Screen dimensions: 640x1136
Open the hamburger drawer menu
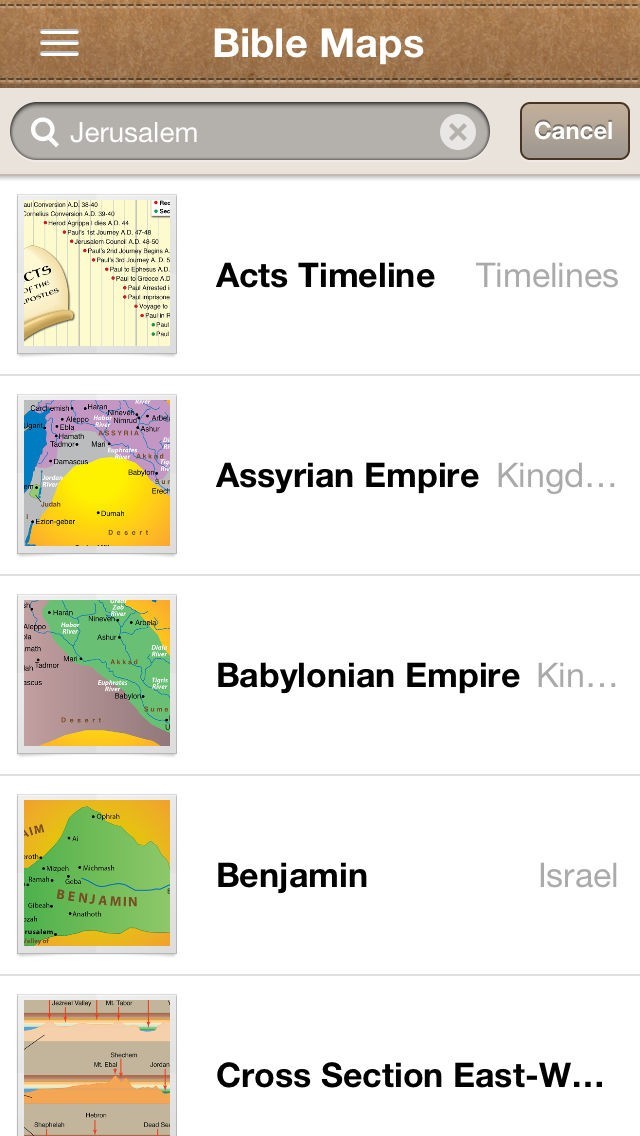(59, 43)
